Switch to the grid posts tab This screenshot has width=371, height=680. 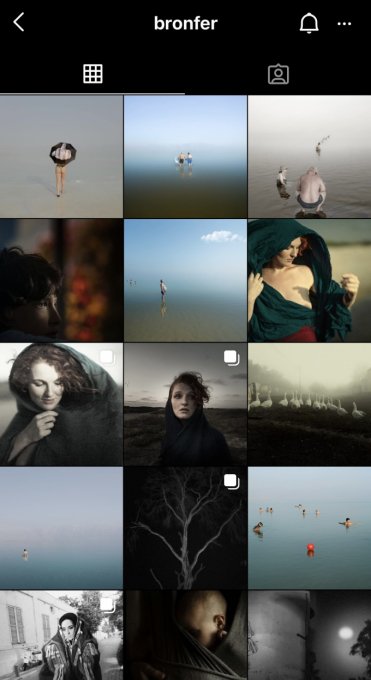(92, 74)
